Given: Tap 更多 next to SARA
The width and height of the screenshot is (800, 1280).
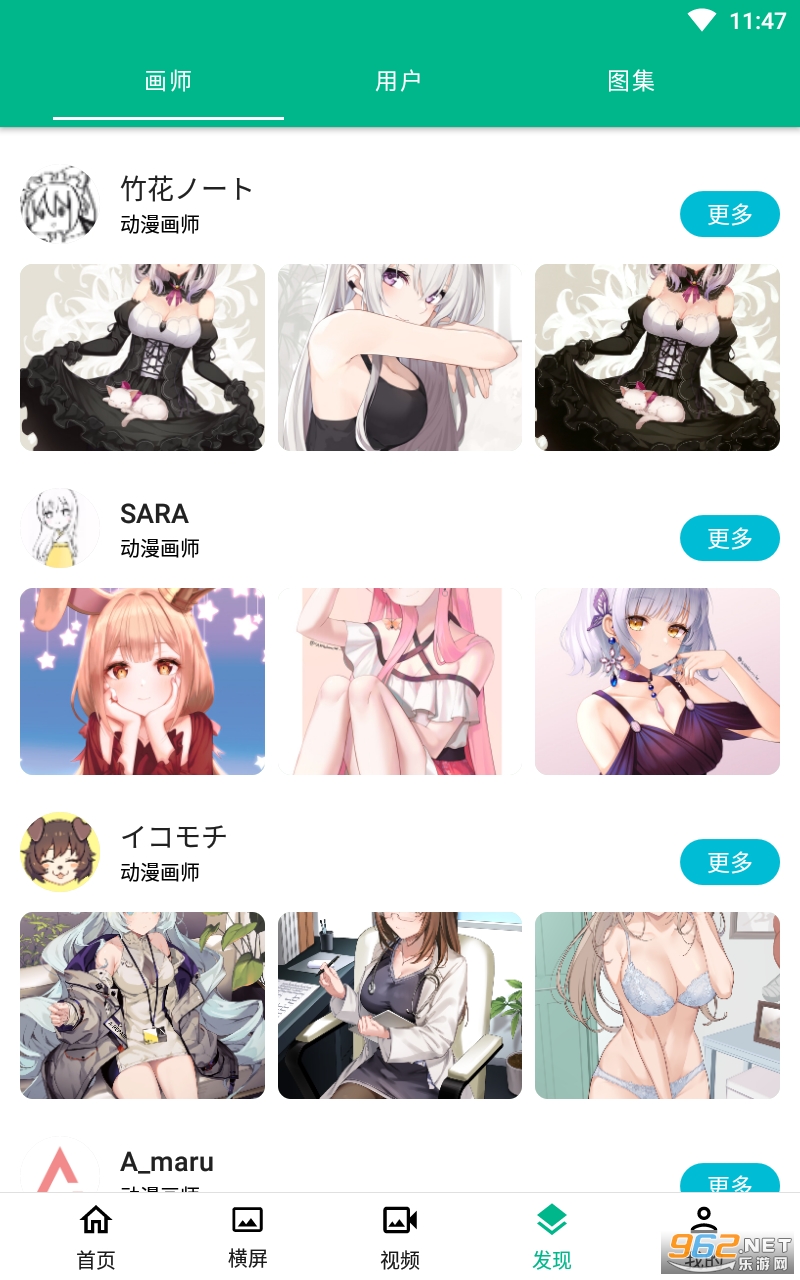Looking at the screenshot, I should pos(730,538).
